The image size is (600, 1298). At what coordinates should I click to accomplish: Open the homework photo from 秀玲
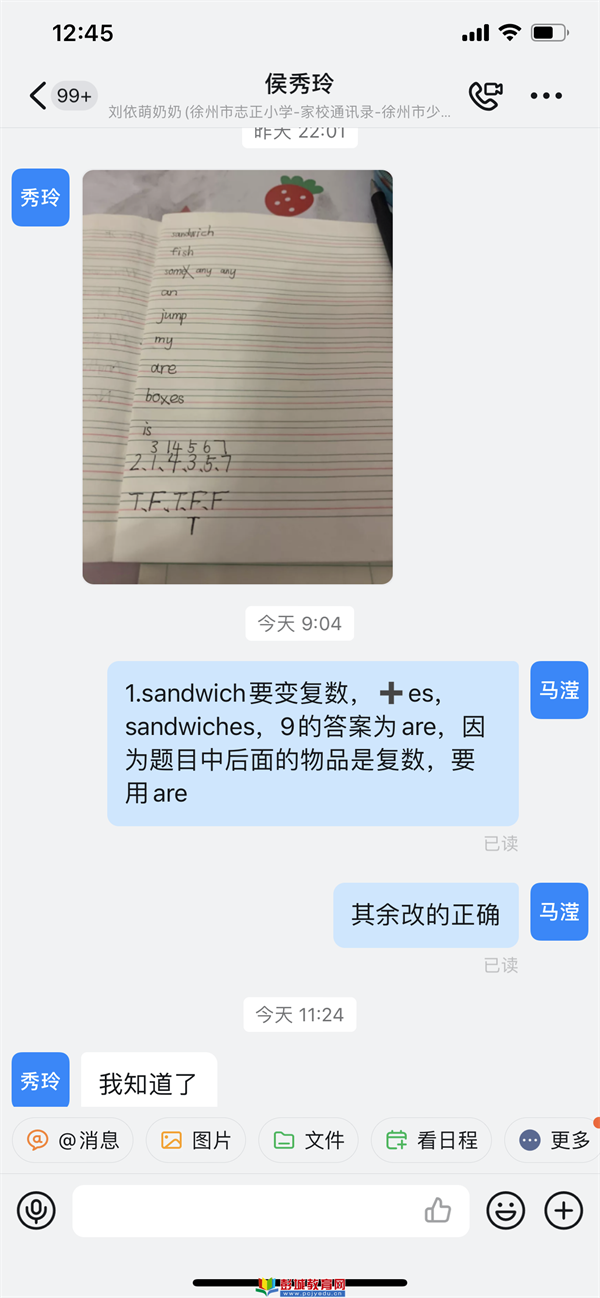pos(237,377)
